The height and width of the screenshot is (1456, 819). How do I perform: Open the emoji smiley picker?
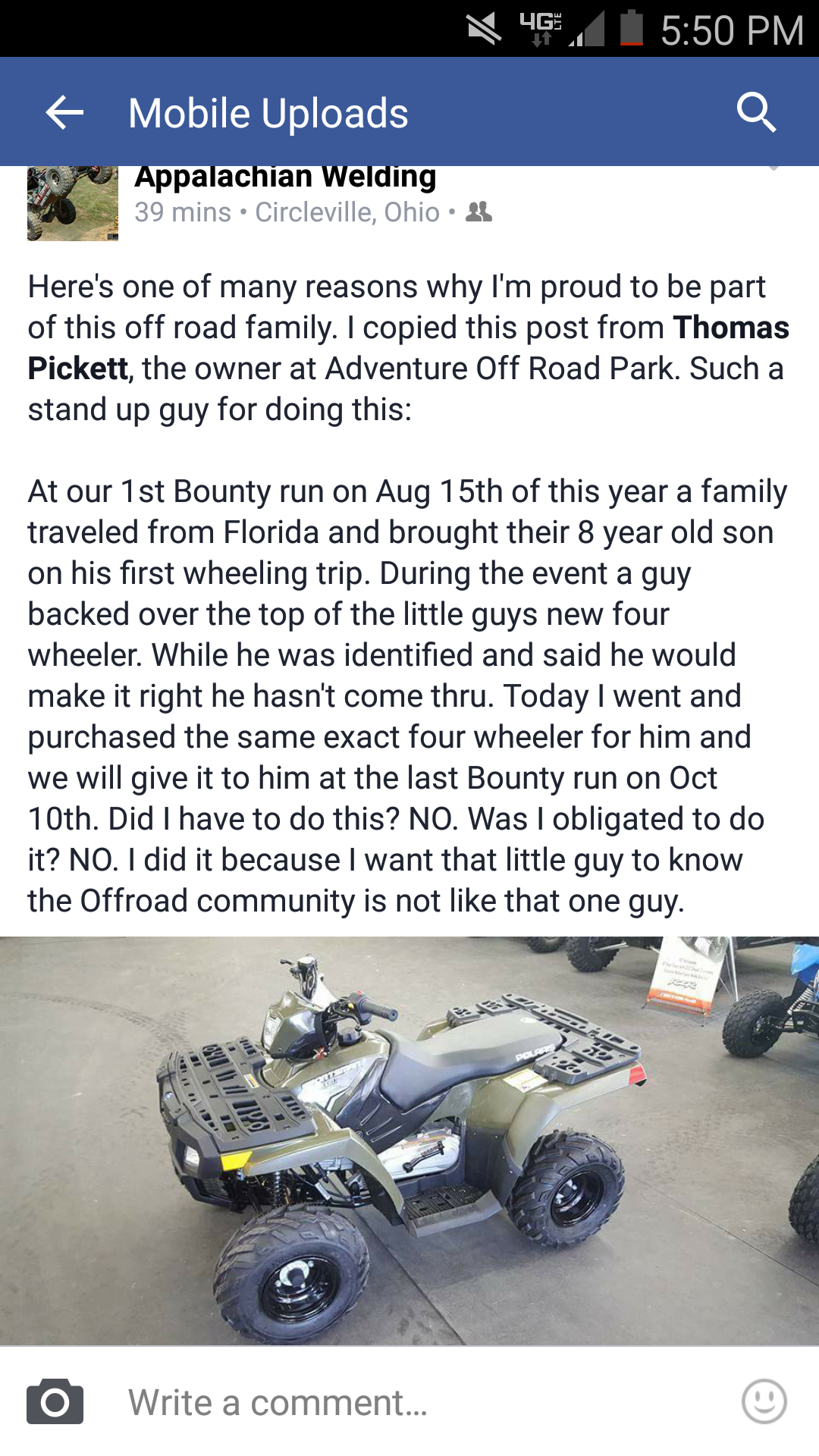click(764, 1401)
